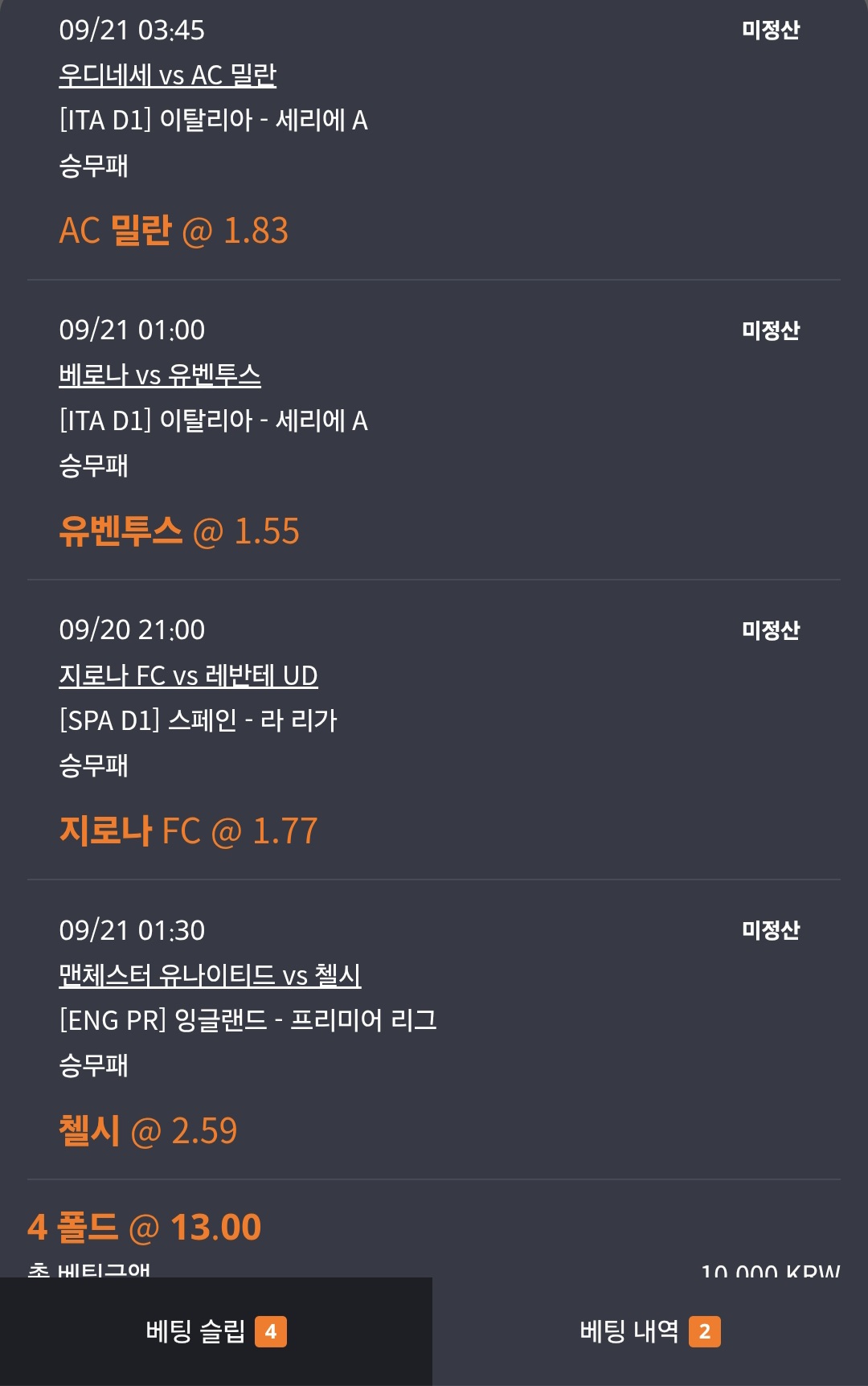
Task: Switch to the 베팅 내역 tab
Action: (649, 1331)
